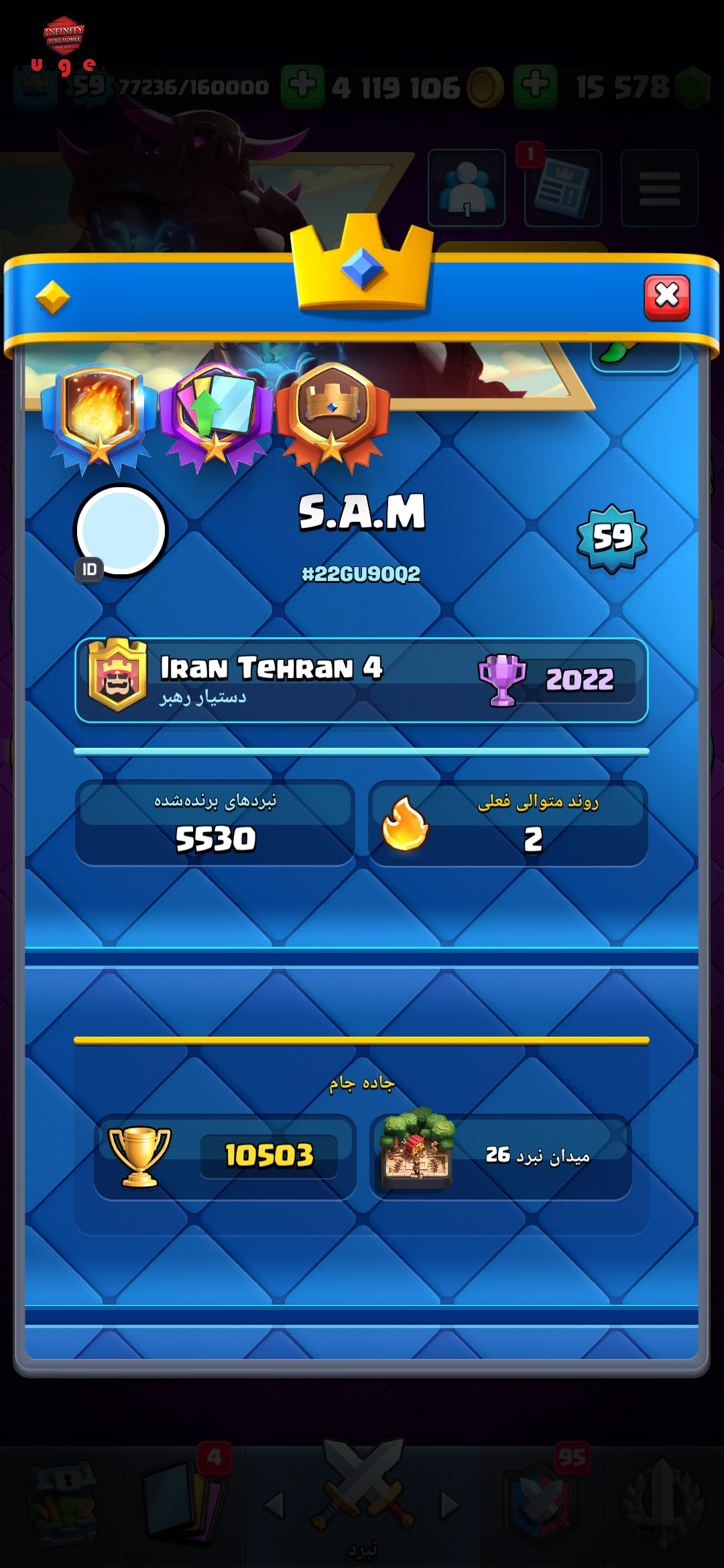Tap the player tag #22GU90Q2
Screen dimensions: 724x1568
click(361, 574)
